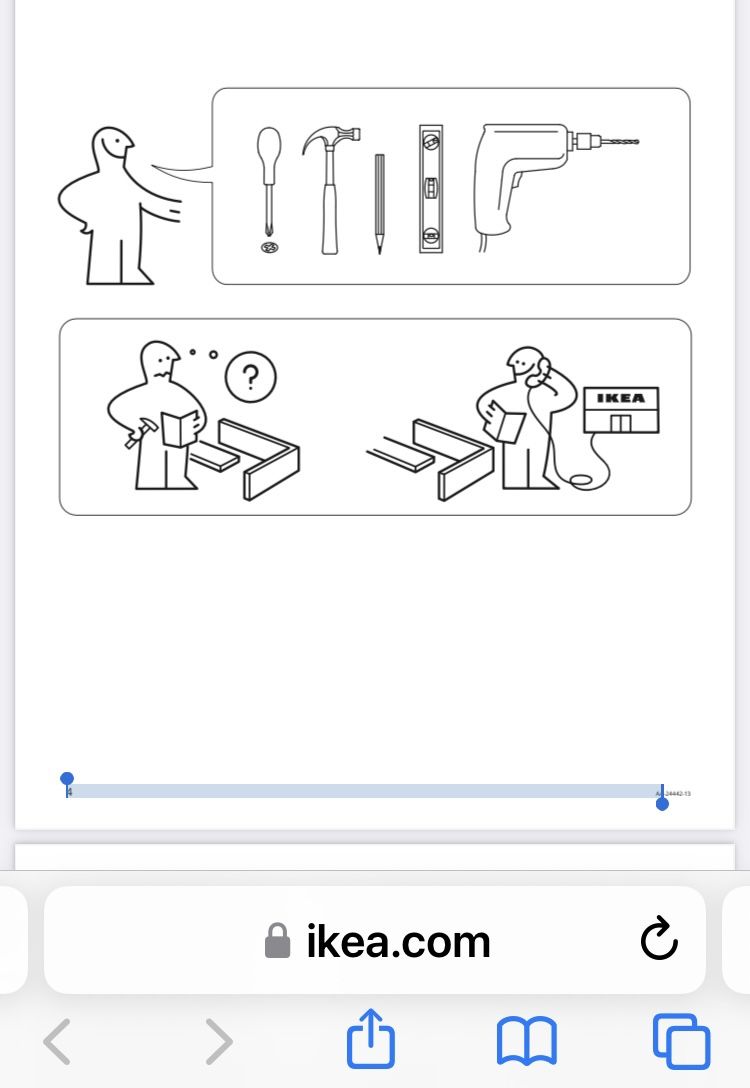The height and width of the screenshot is (1088, 750).
Task: Open bookmarks
Action: click(x=527, y=1041)
